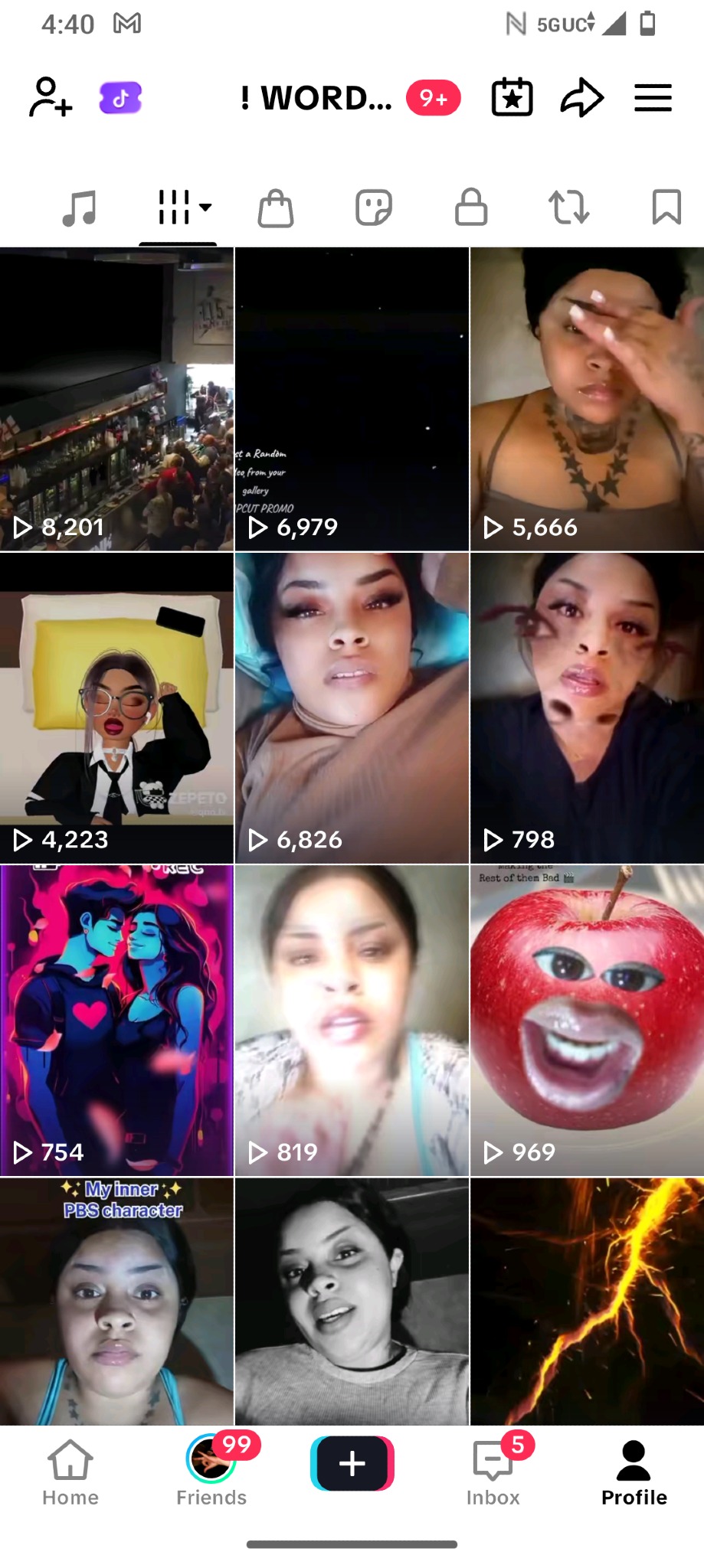Image resolution: width=704 pixels, height=1568 pixels.
Task: Open the video with 6,826 views
Action: pyautogui.click(x=352, y=708)
